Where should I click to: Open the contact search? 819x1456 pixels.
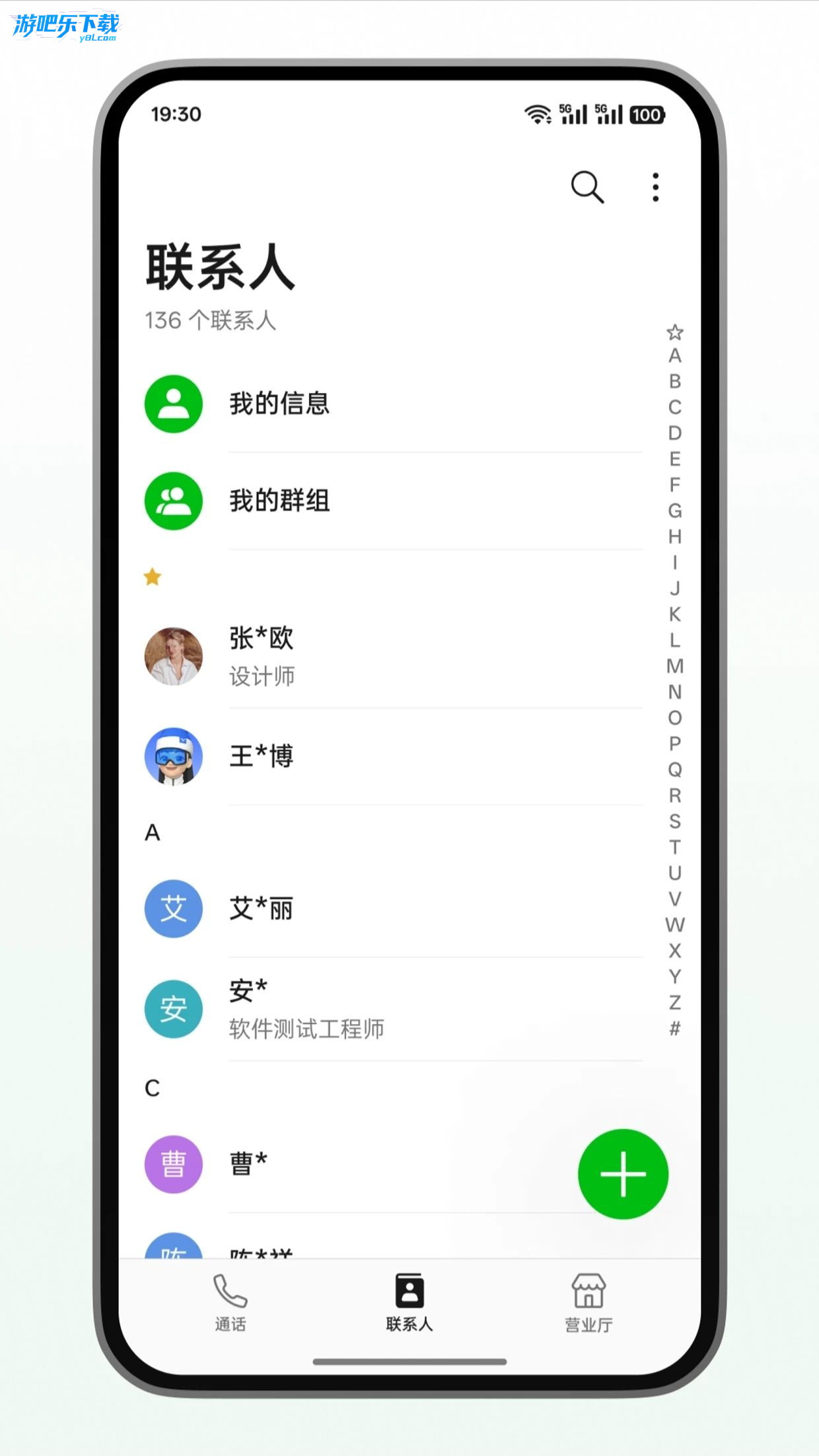[587, 187]
